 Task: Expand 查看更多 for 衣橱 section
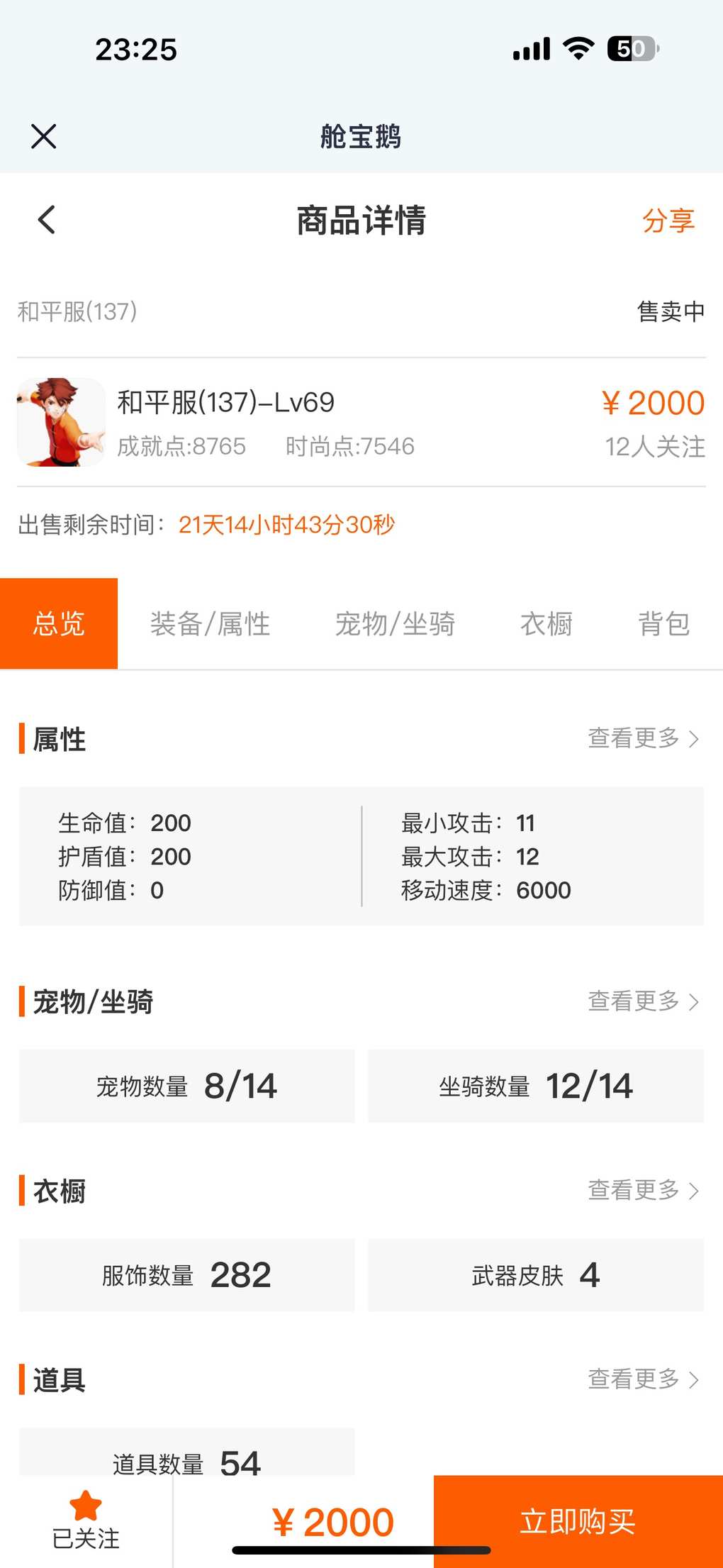pyautogui.click(x=643, y=1190)
